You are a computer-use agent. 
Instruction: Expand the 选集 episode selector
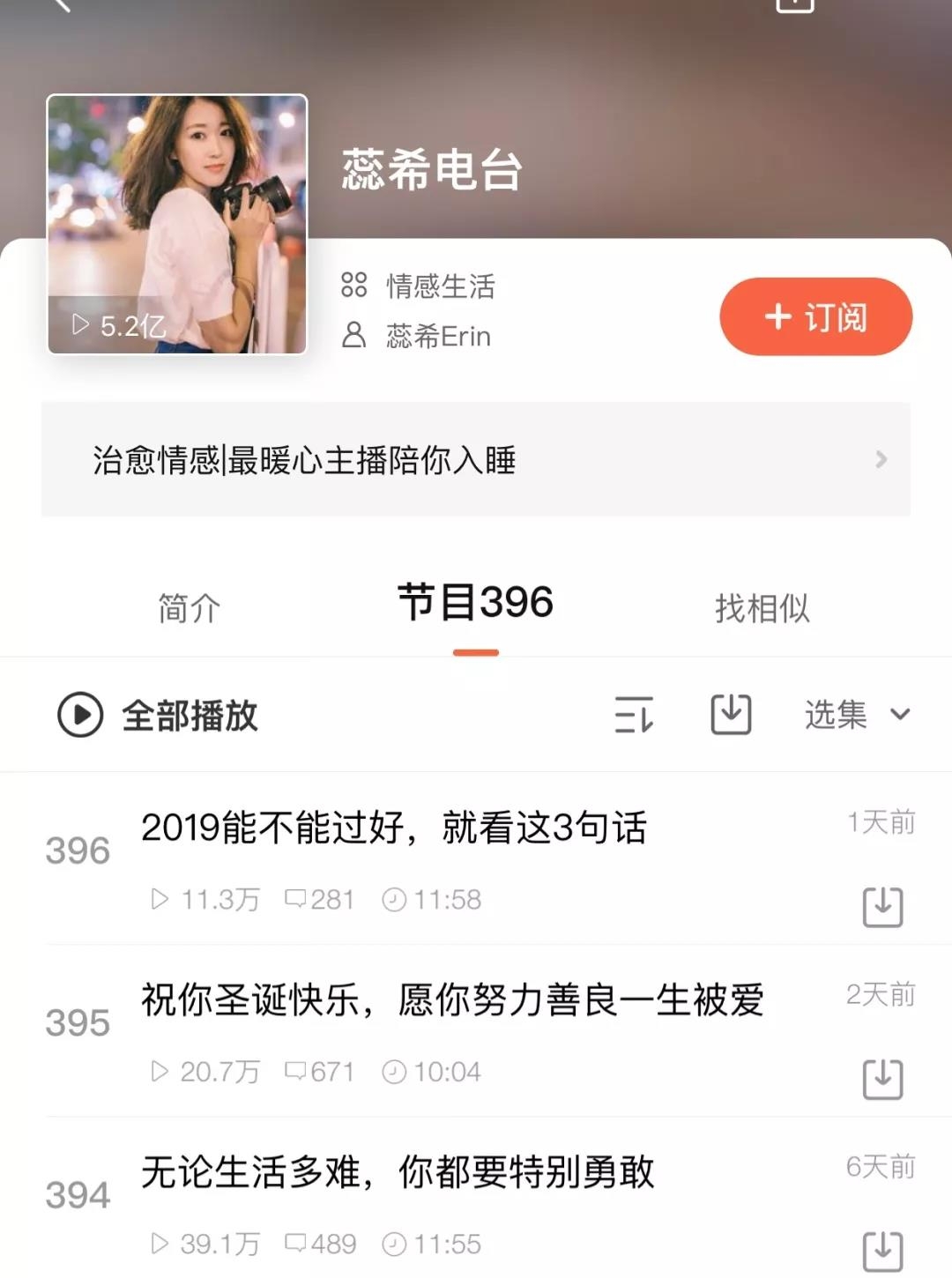856,714
